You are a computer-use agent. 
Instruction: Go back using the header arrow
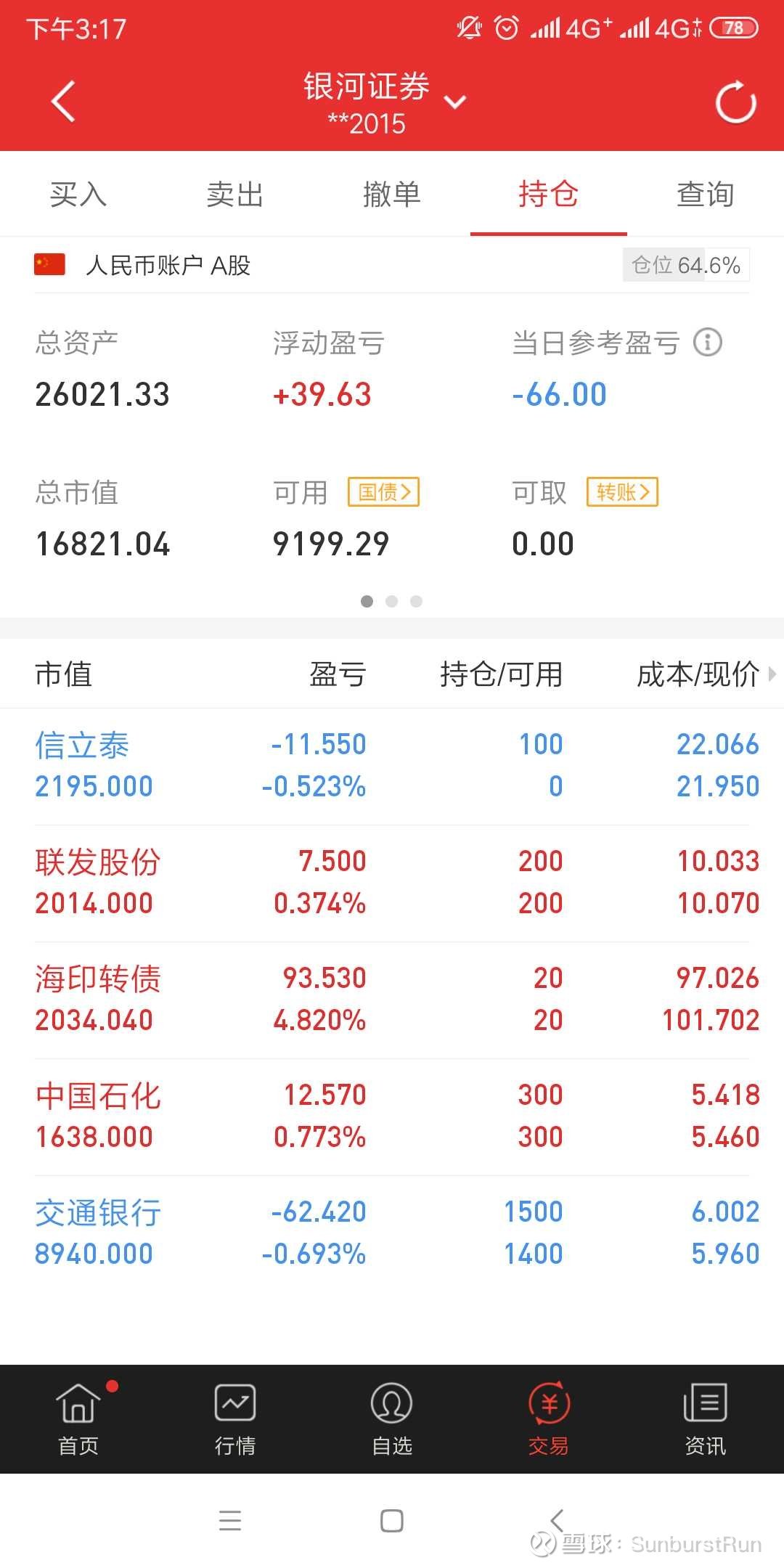[64, 101]
